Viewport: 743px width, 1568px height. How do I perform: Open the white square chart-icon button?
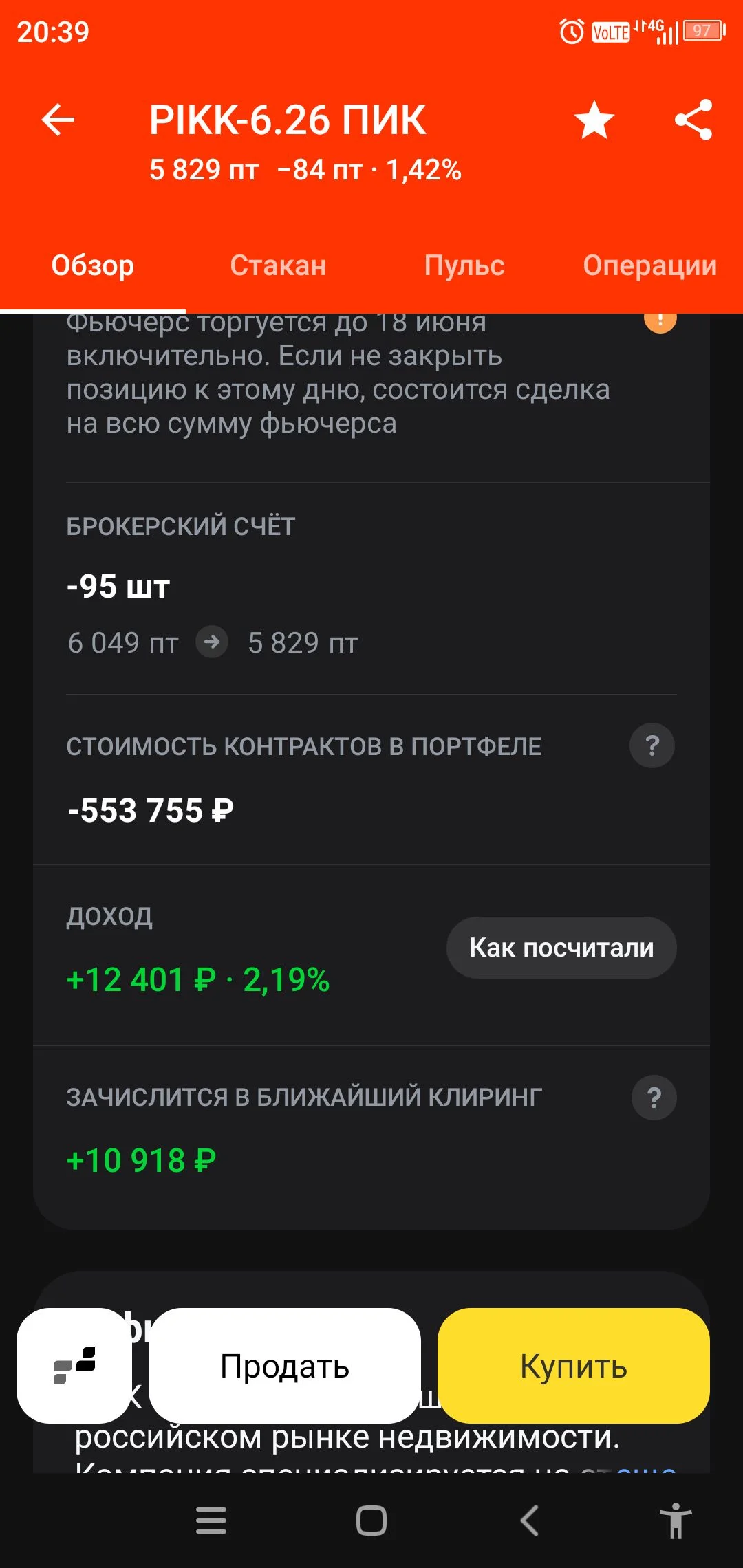click(x=74, y=1366)
